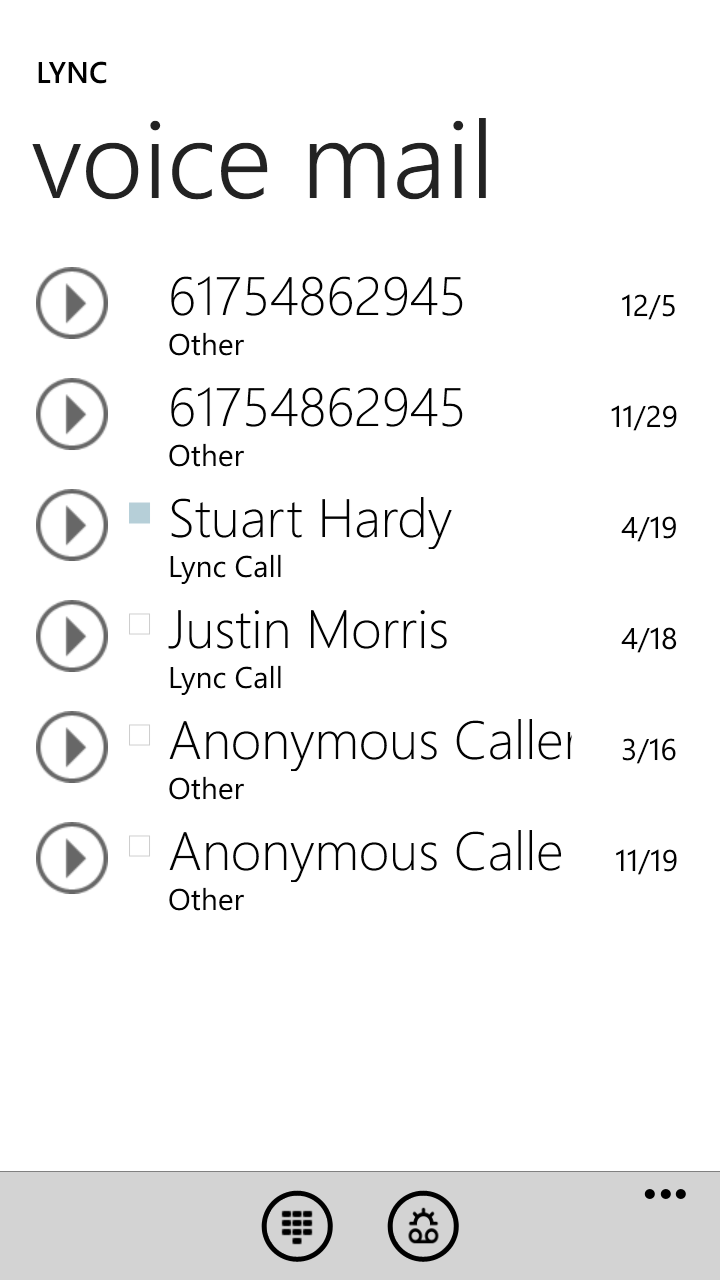Play the 3/16 Anonymous Caller voicemail

pyautogui.click(x=72, y=746)
